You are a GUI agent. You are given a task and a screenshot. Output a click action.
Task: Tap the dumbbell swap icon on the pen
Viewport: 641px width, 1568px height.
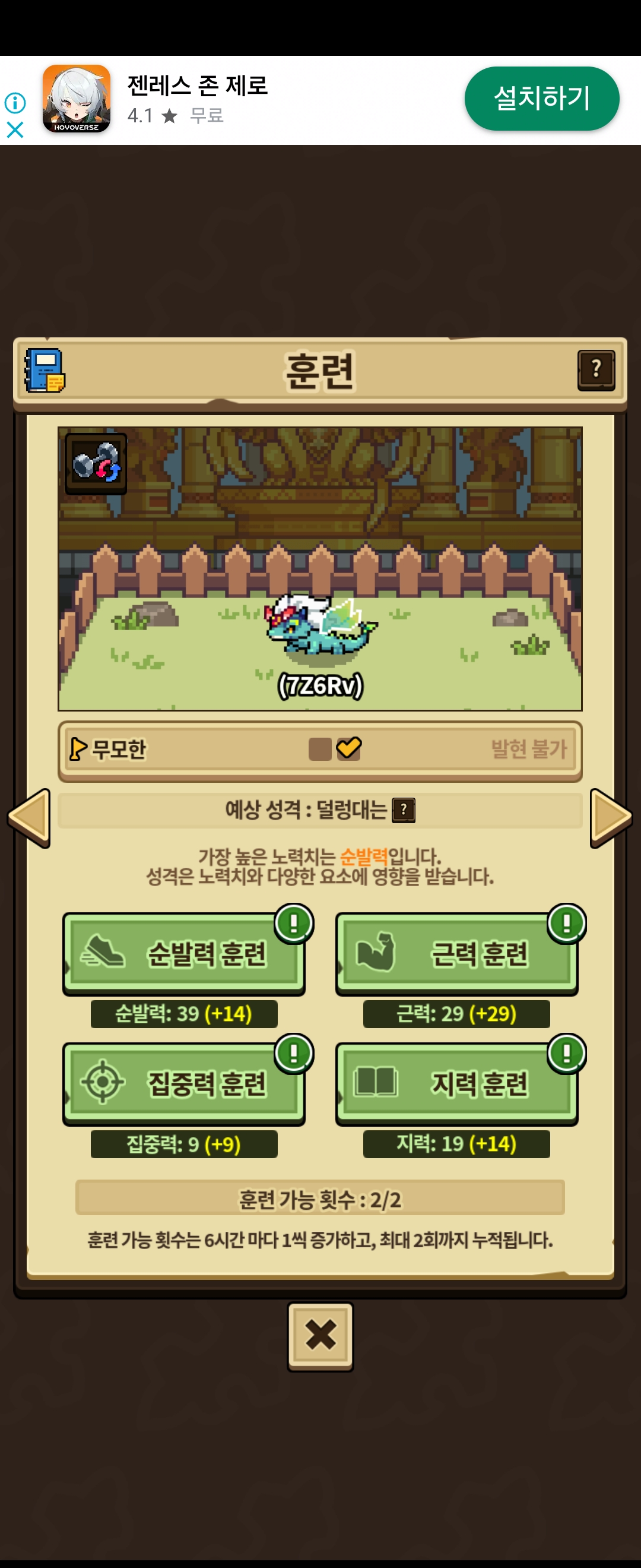click(x=96, y=463)
